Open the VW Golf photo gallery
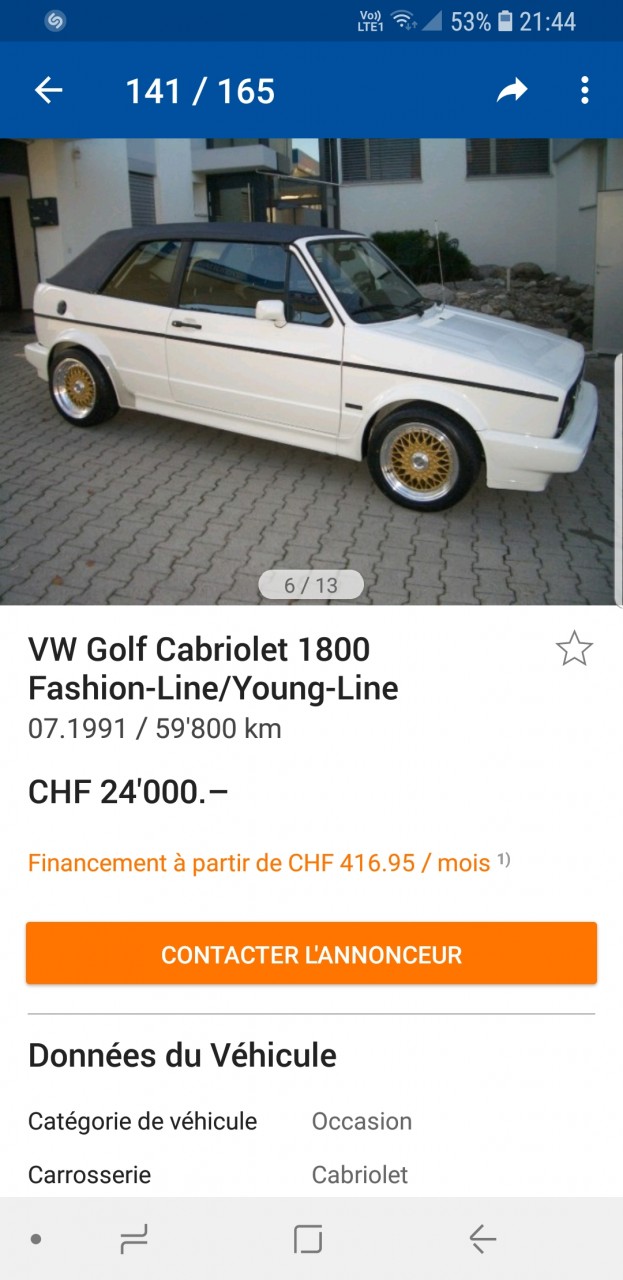Viewport: 623px width, 1280px height. tap(311, 370)
